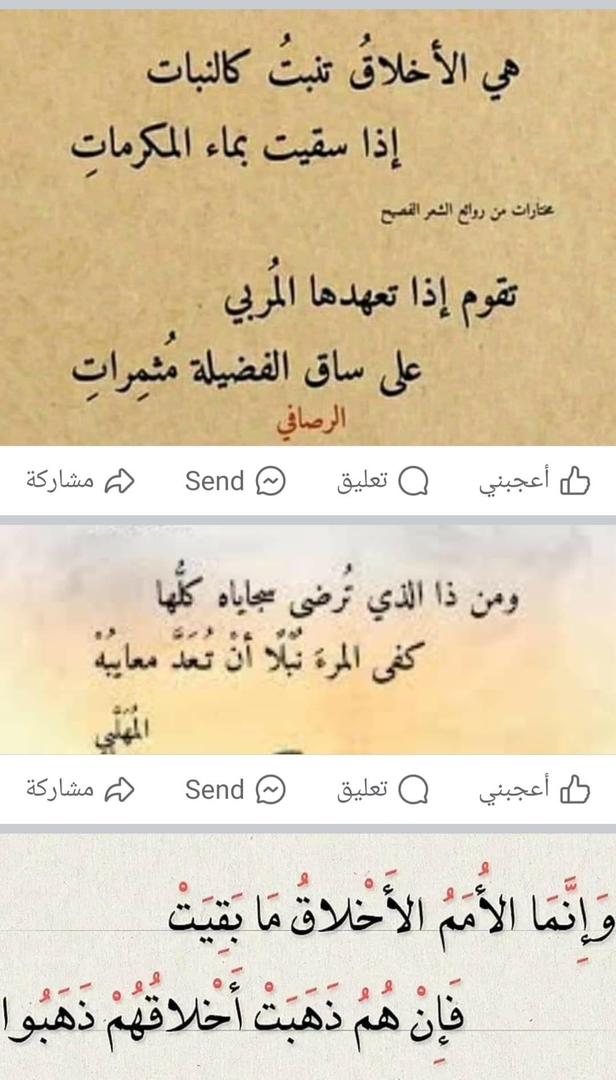Comment on the الرصافي poem post
The height and width of the screenshot is (1080, 616).
(x=382, y=481)
